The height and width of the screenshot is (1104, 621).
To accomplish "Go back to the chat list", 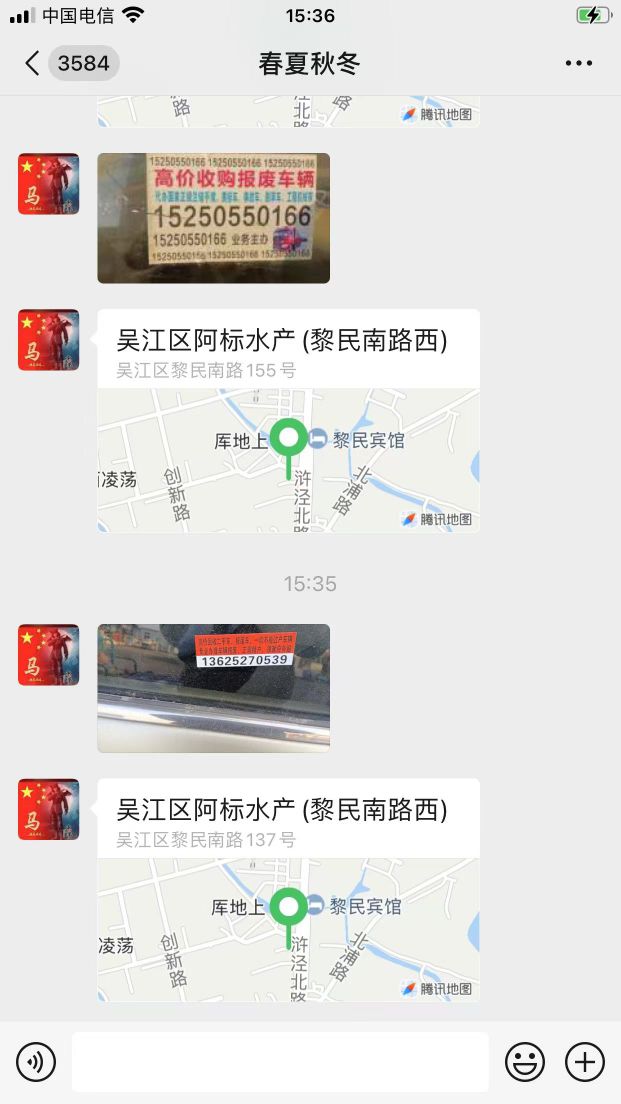I will (33, 64).
